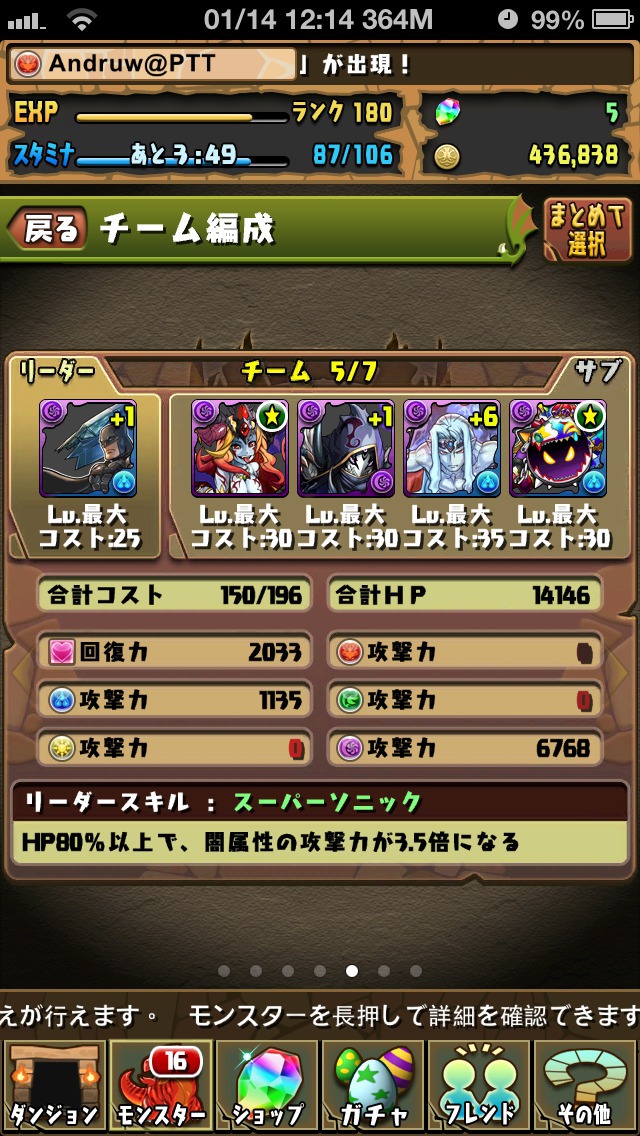Open the ダンジョン tab
The height and width of the screenshot is (1136, 640).
pos(53,1086)
